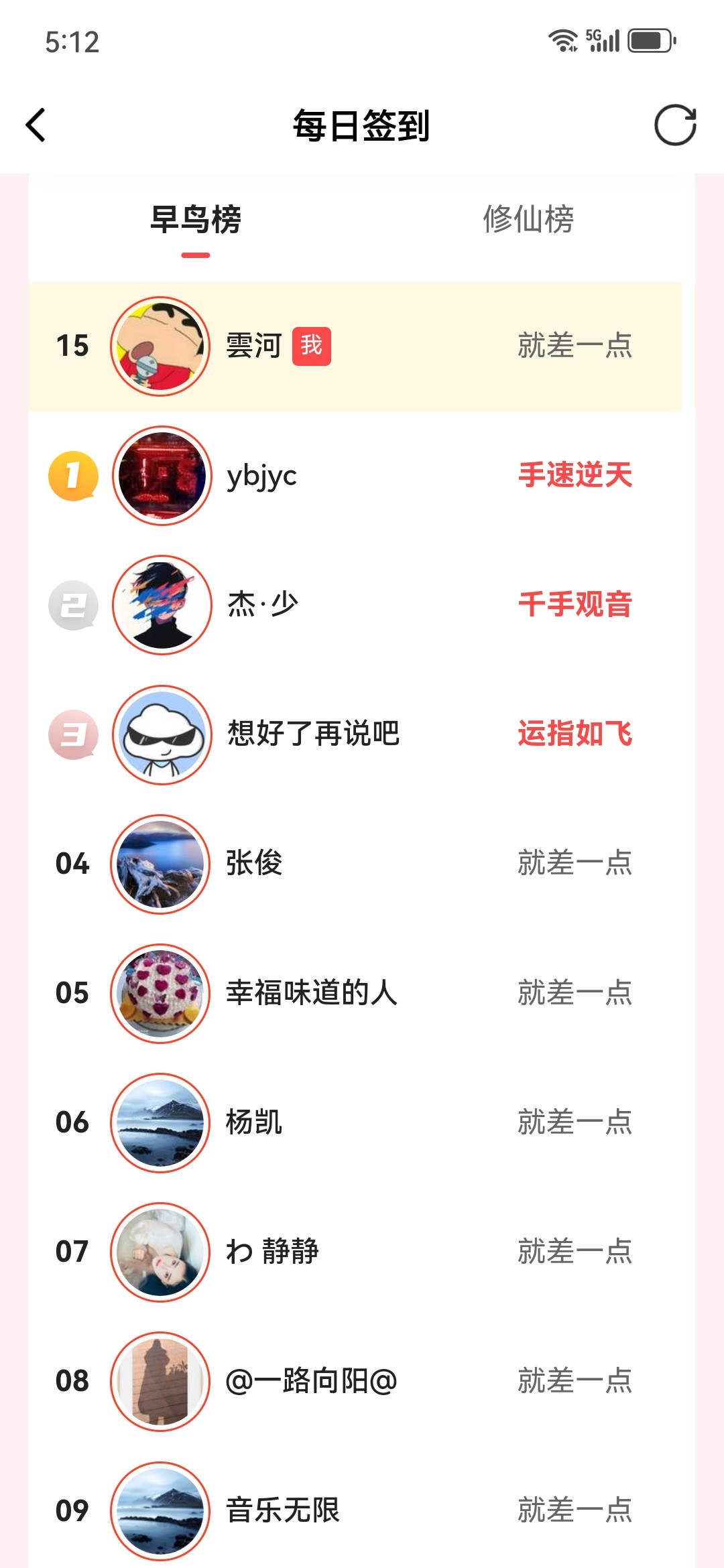This screenshot has height=1568, width=724.
Task: Open the row for 想好了再说吧
Action: 355,734
